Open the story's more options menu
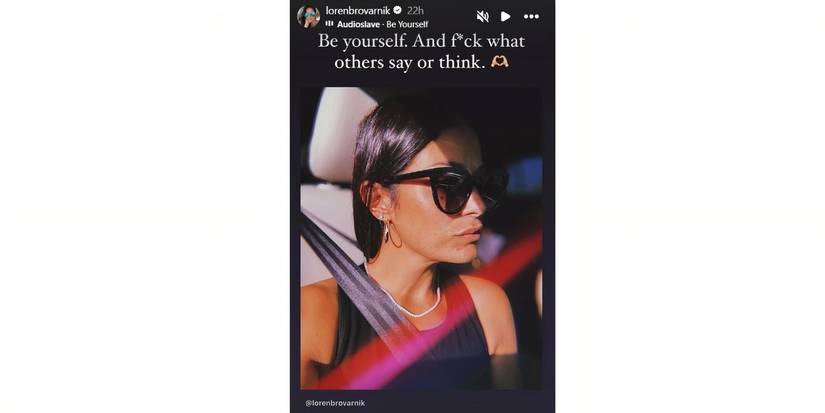Viewport: 825px width, 413px height. [531, 16]
